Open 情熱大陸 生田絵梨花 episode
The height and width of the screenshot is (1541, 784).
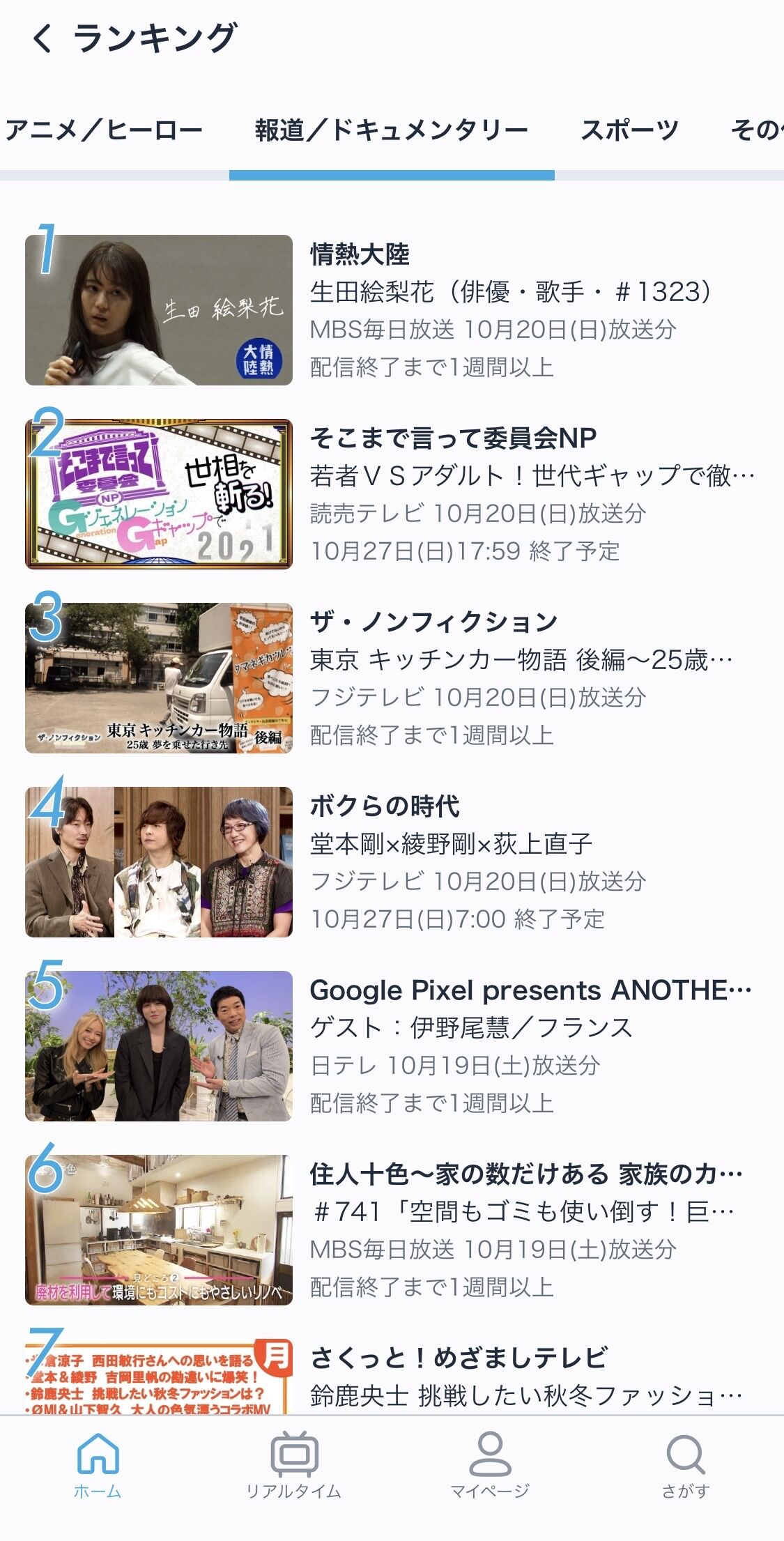pos(390,310)
